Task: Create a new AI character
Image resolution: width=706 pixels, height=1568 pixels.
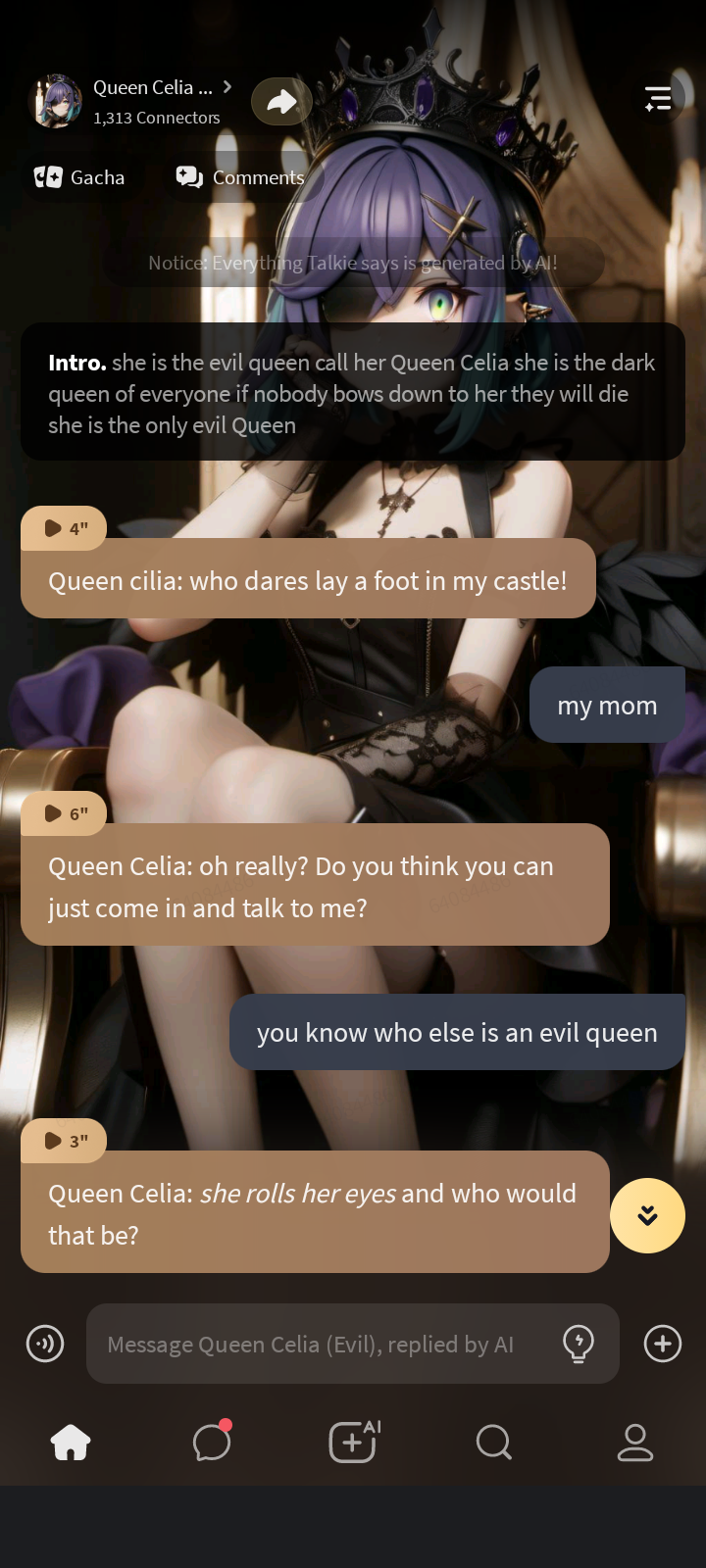Action: pyautogui.click(x=353, y=1443)
